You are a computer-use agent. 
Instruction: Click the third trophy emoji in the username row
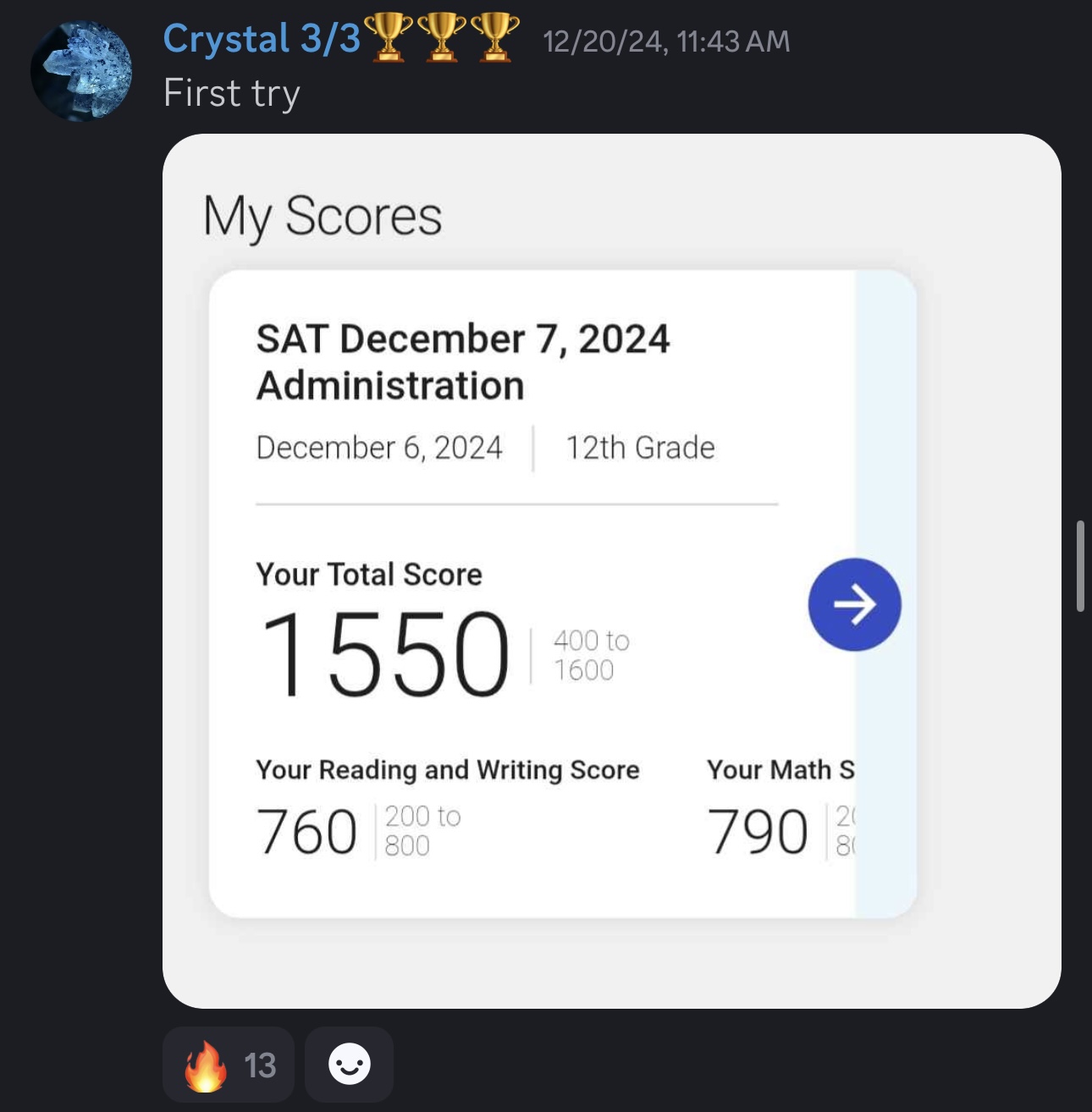tap(496, 38)
